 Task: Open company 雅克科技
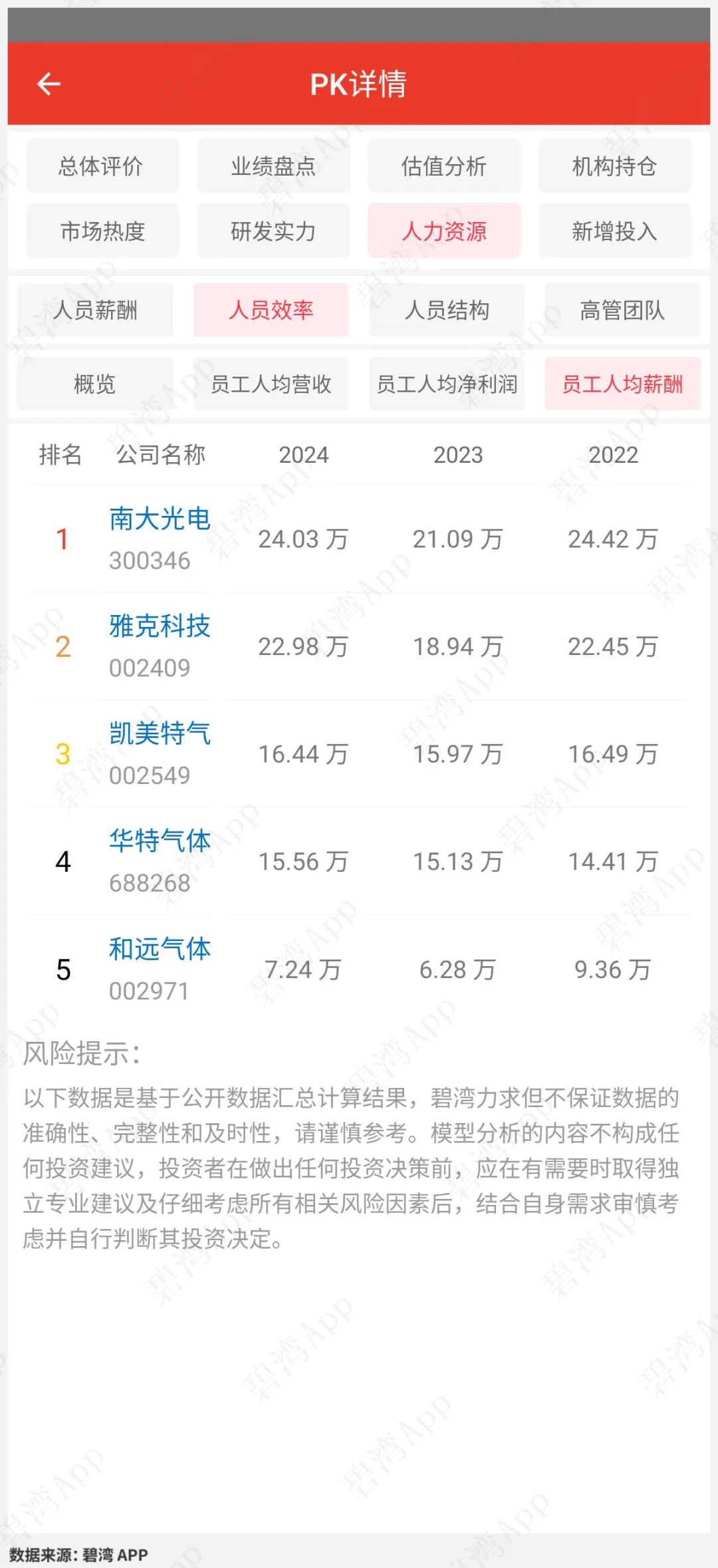point(160,626)
